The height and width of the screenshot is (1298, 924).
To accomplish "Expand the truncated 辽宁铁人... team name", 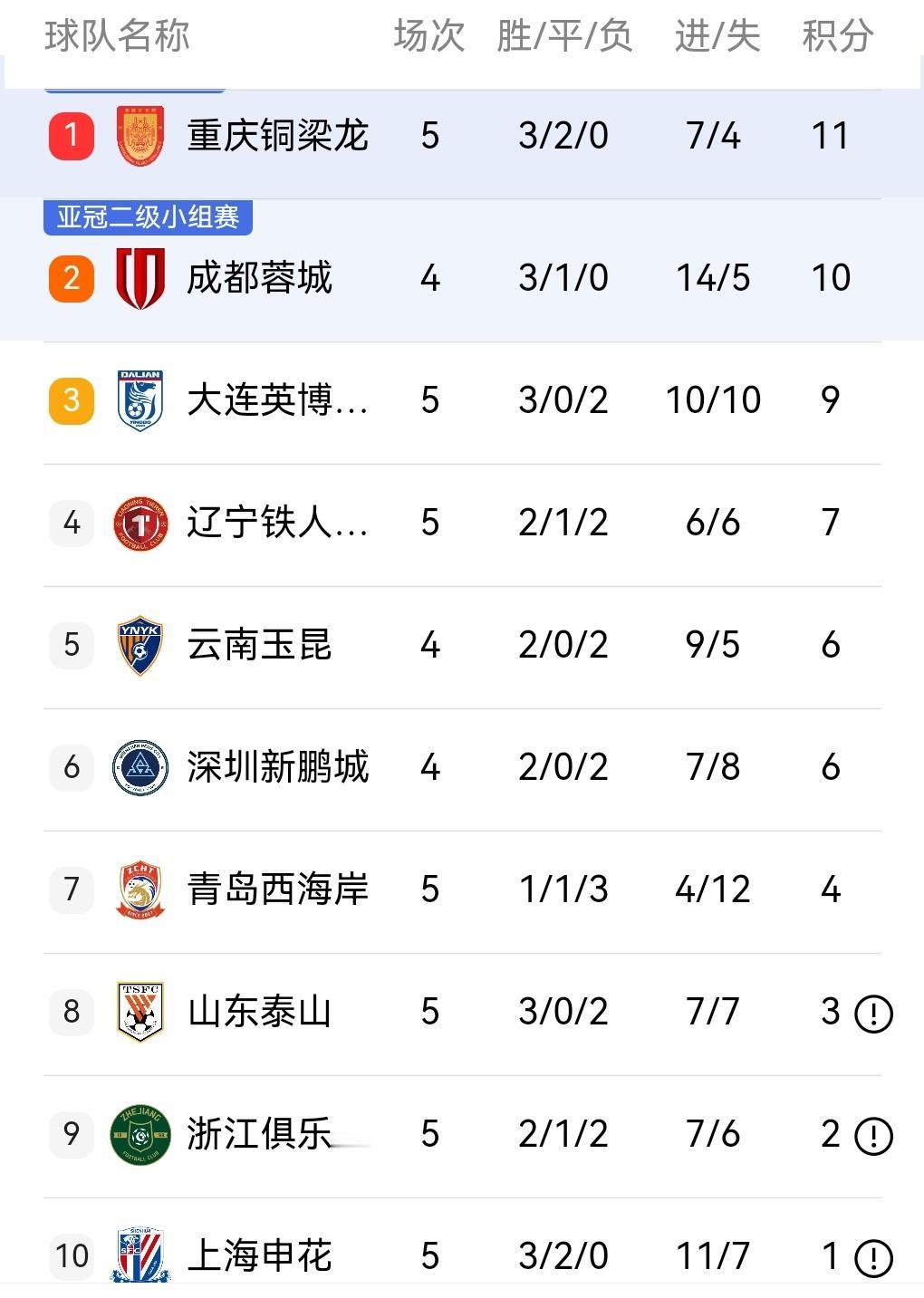I will point(272,523).
